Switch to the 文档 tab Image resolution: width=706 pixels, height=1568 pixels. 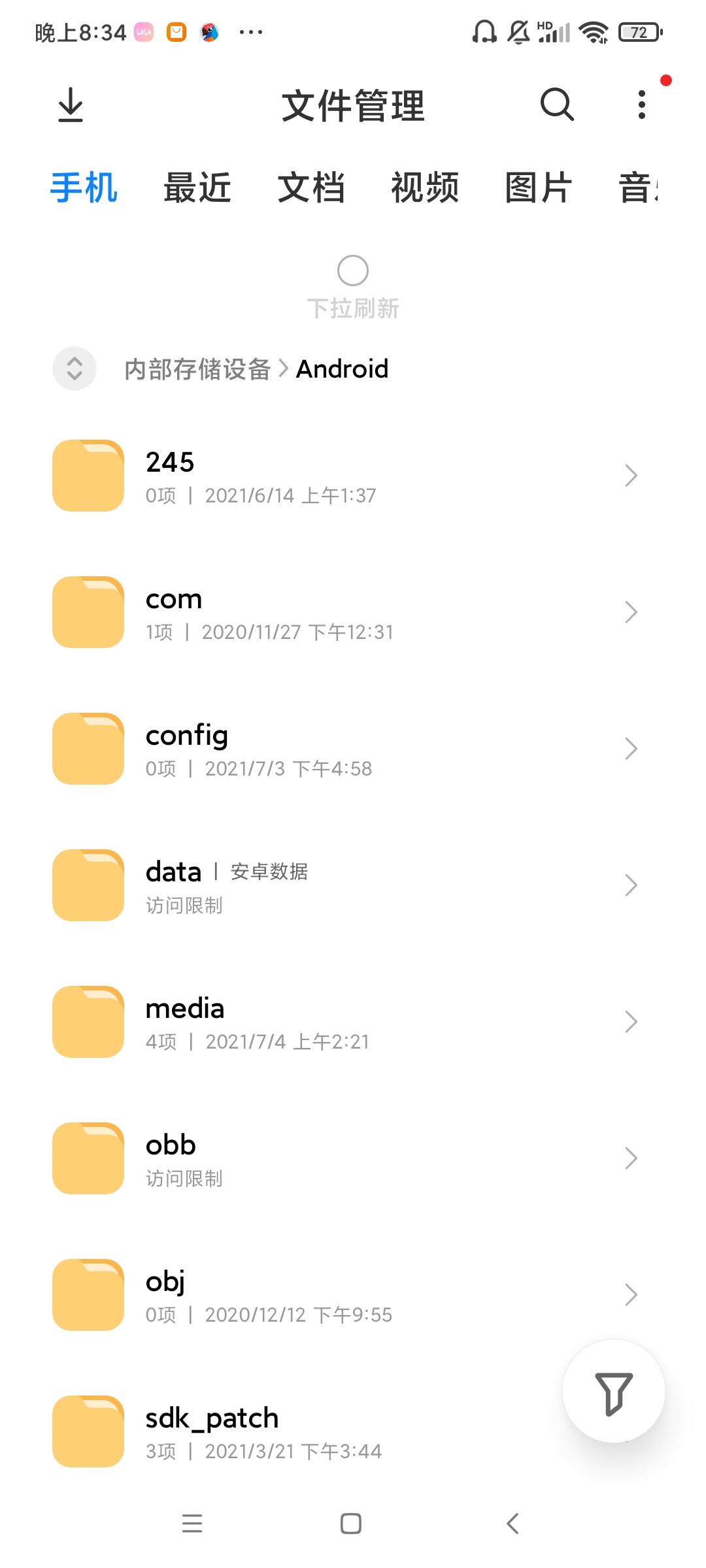311,188
